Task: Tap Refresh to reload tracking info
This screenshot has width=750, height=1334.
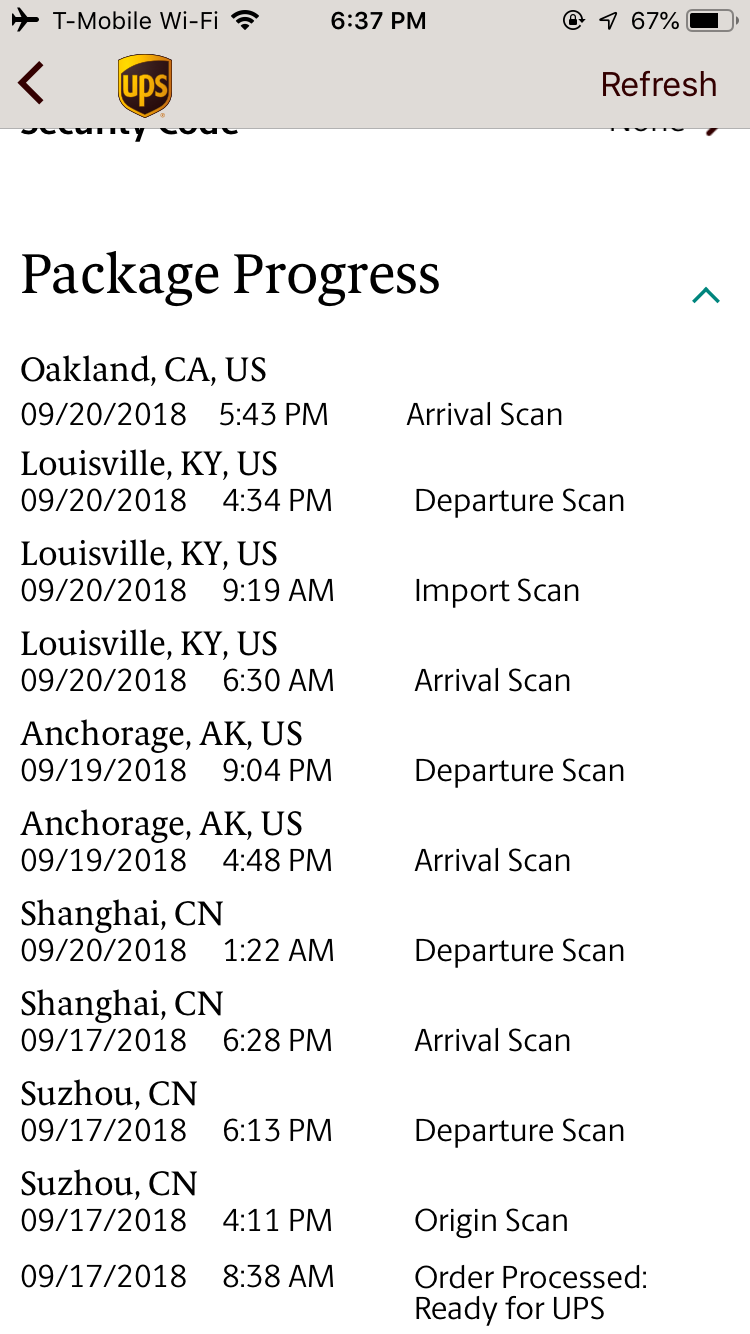Action: pyautogui.click(x=658, y=84)
